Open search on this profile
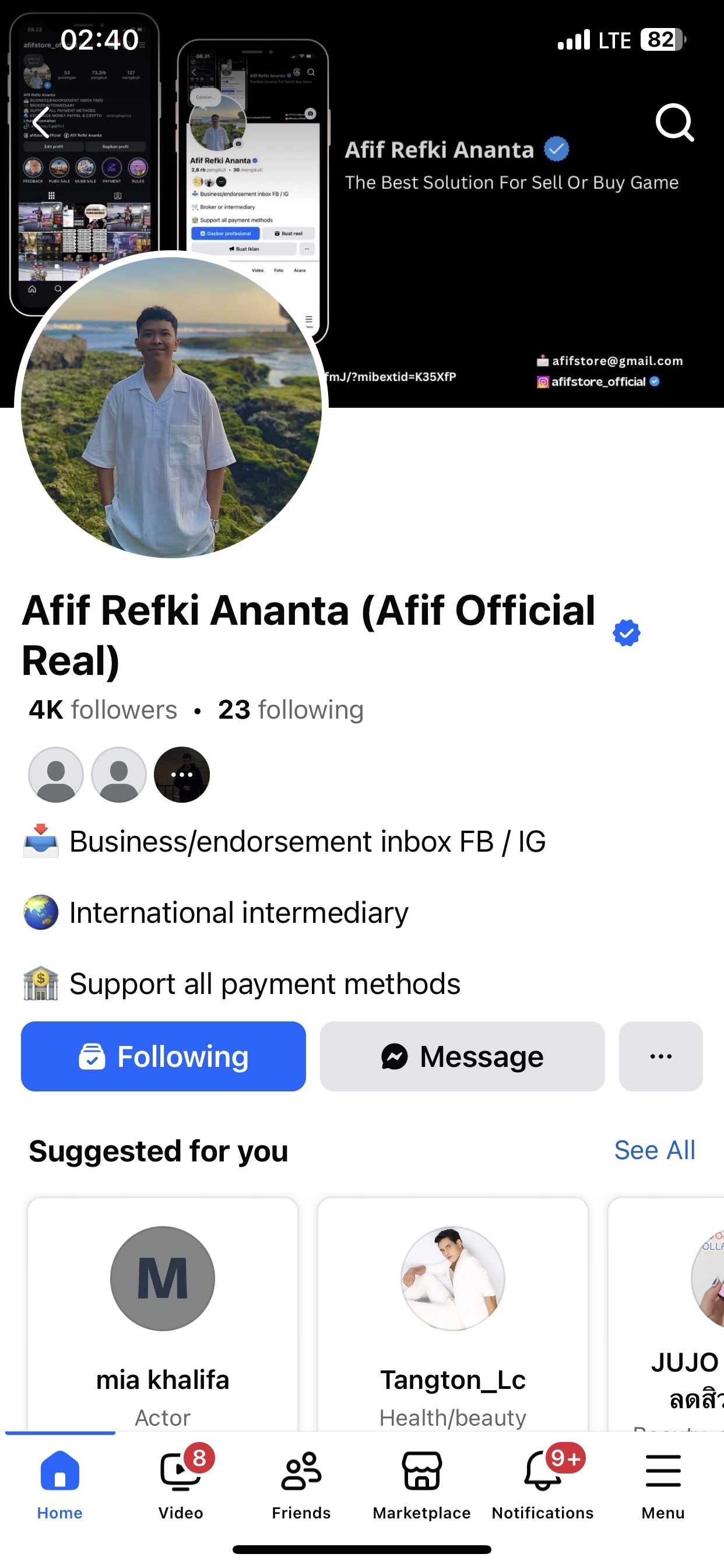724x1568 pixels. [x=674, y=123]
